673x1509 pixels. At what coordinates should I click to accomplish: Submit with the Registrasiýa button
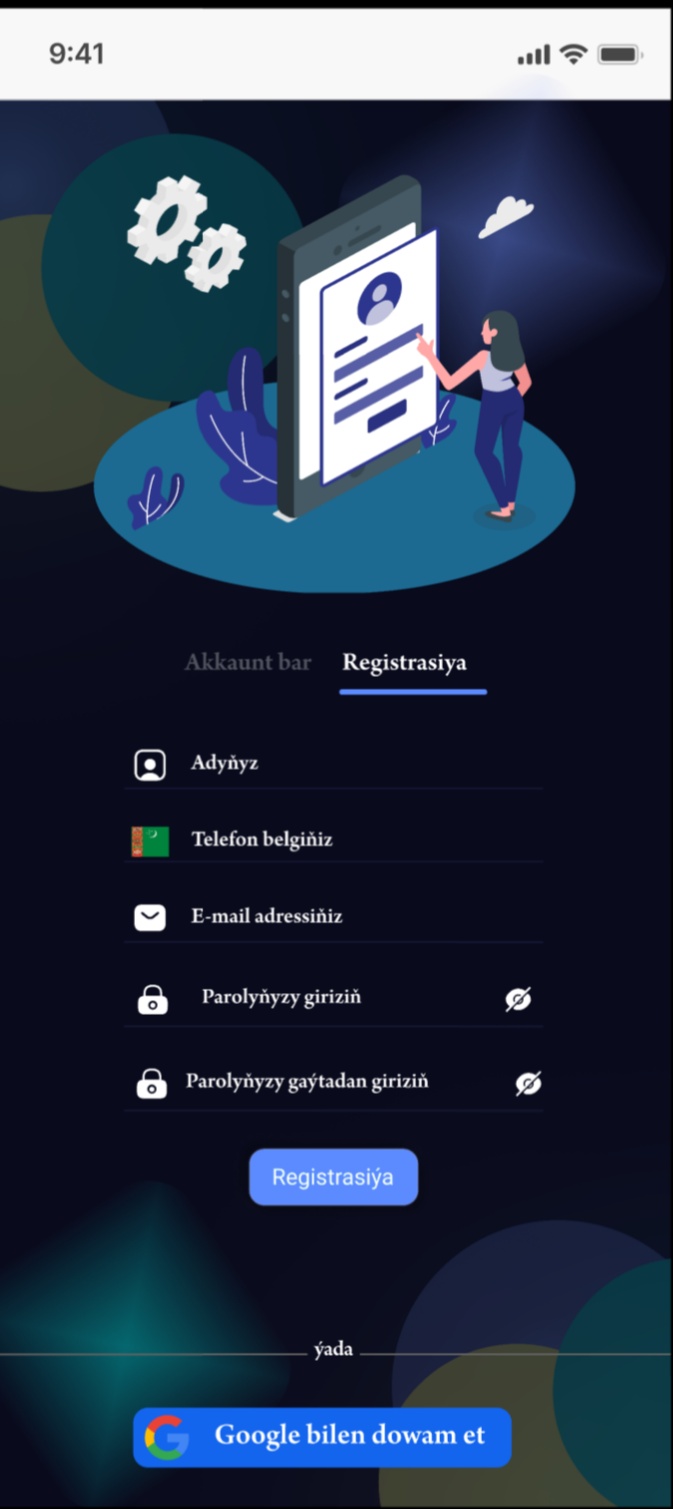click(333, 1177)
